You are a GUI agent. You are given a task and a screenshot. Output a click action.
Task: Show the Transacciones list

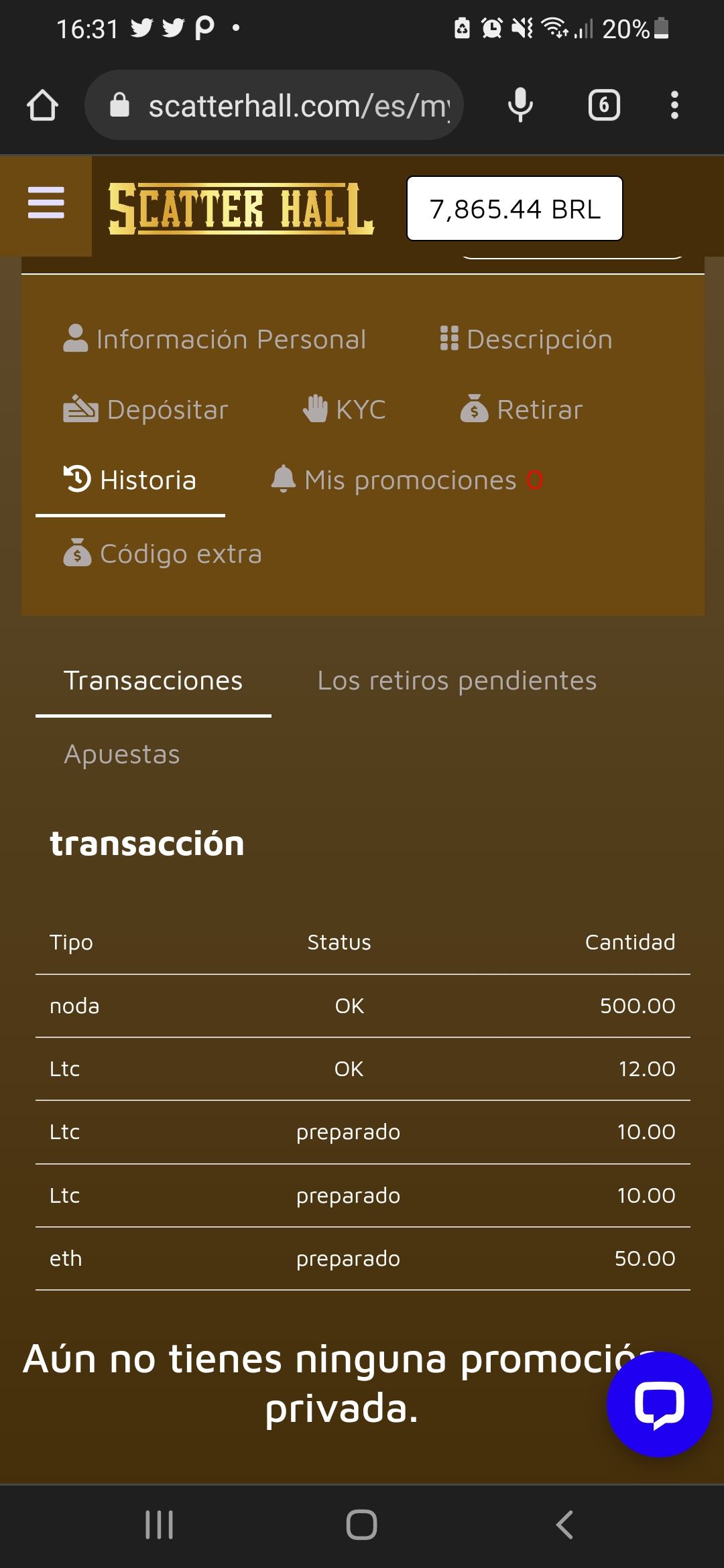pos(153,681)
